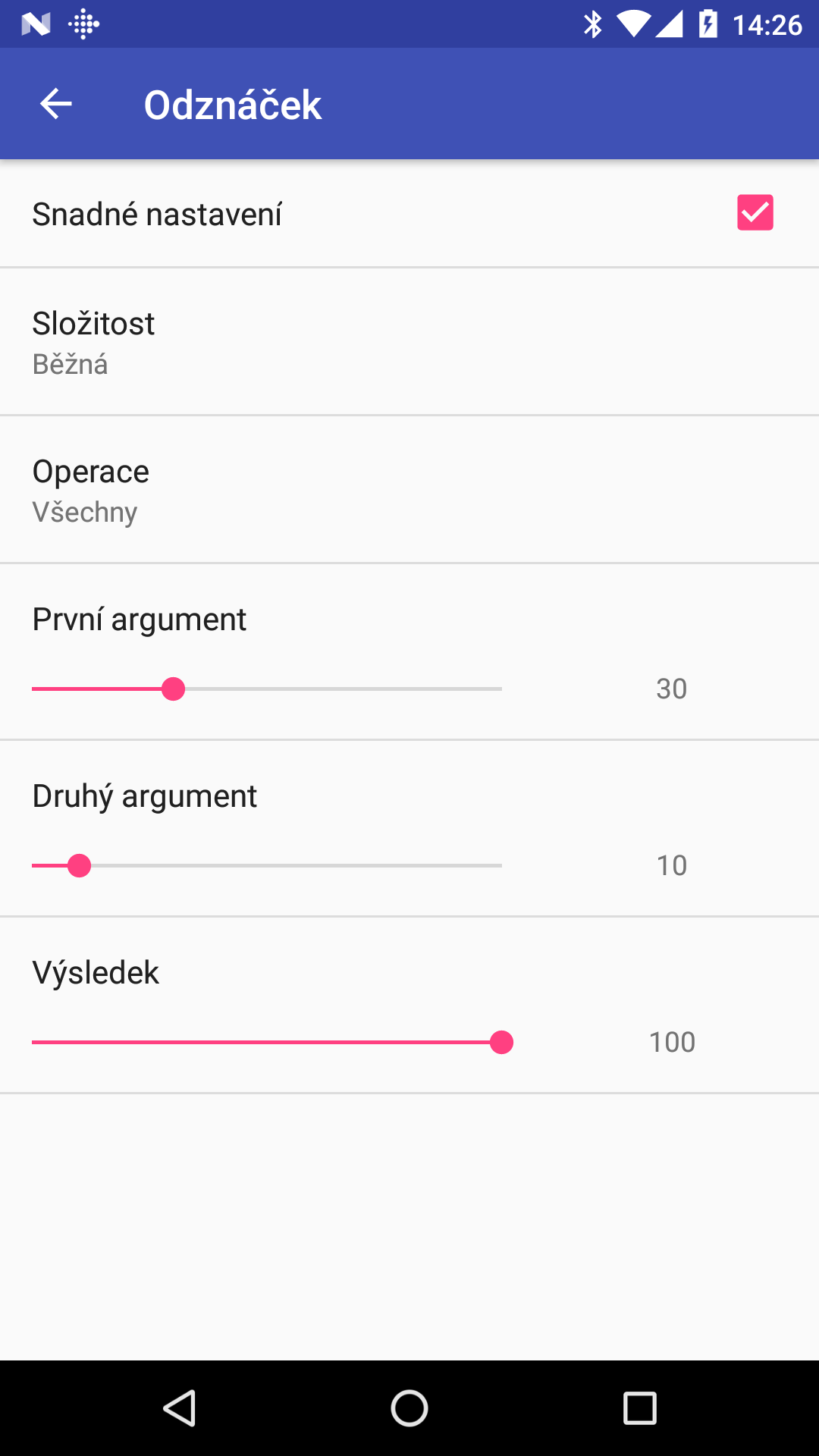This screenshot has width=819, height=1456.
Task: Go back using the toolbar arrow
Action: [x=55, y=104]
